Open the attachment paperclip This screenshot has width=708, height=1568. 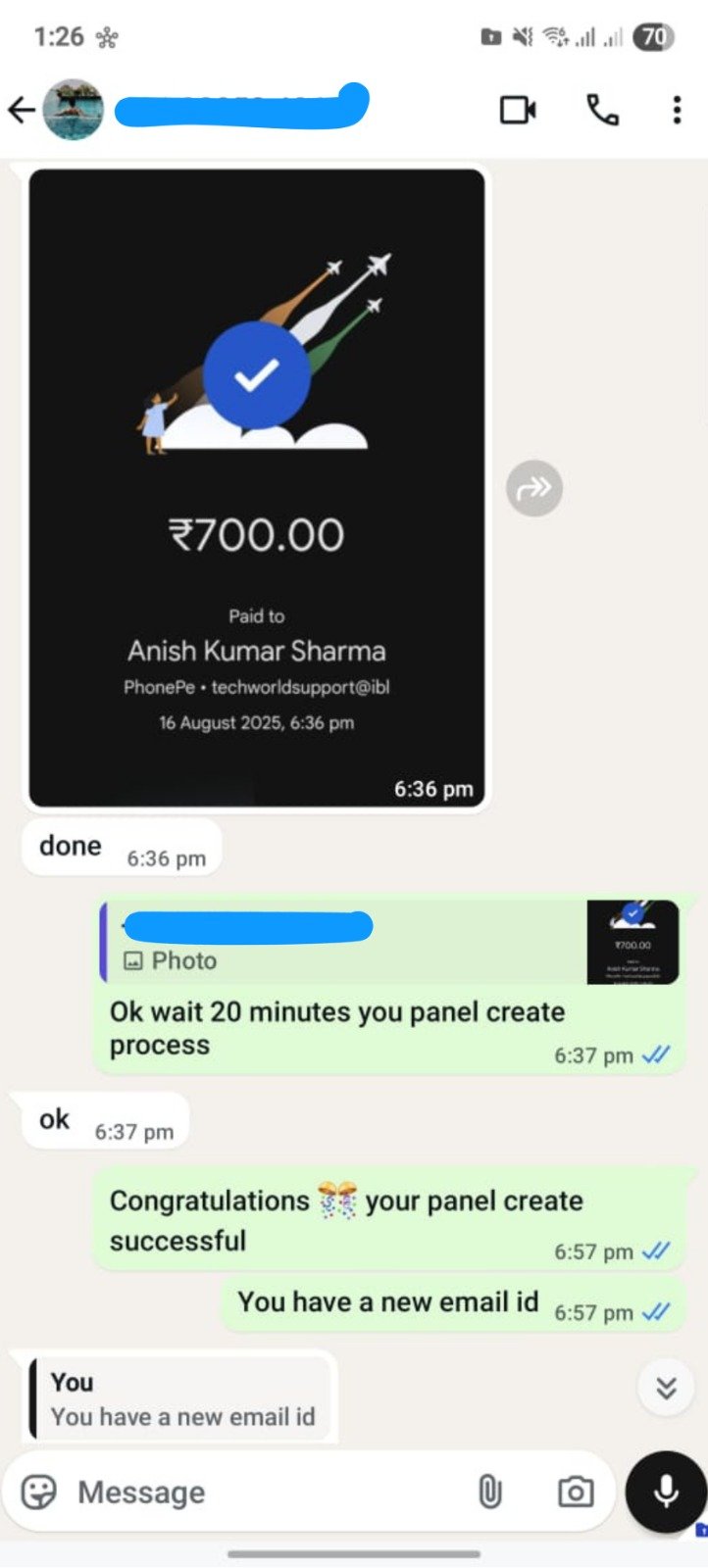(491, 1492)
